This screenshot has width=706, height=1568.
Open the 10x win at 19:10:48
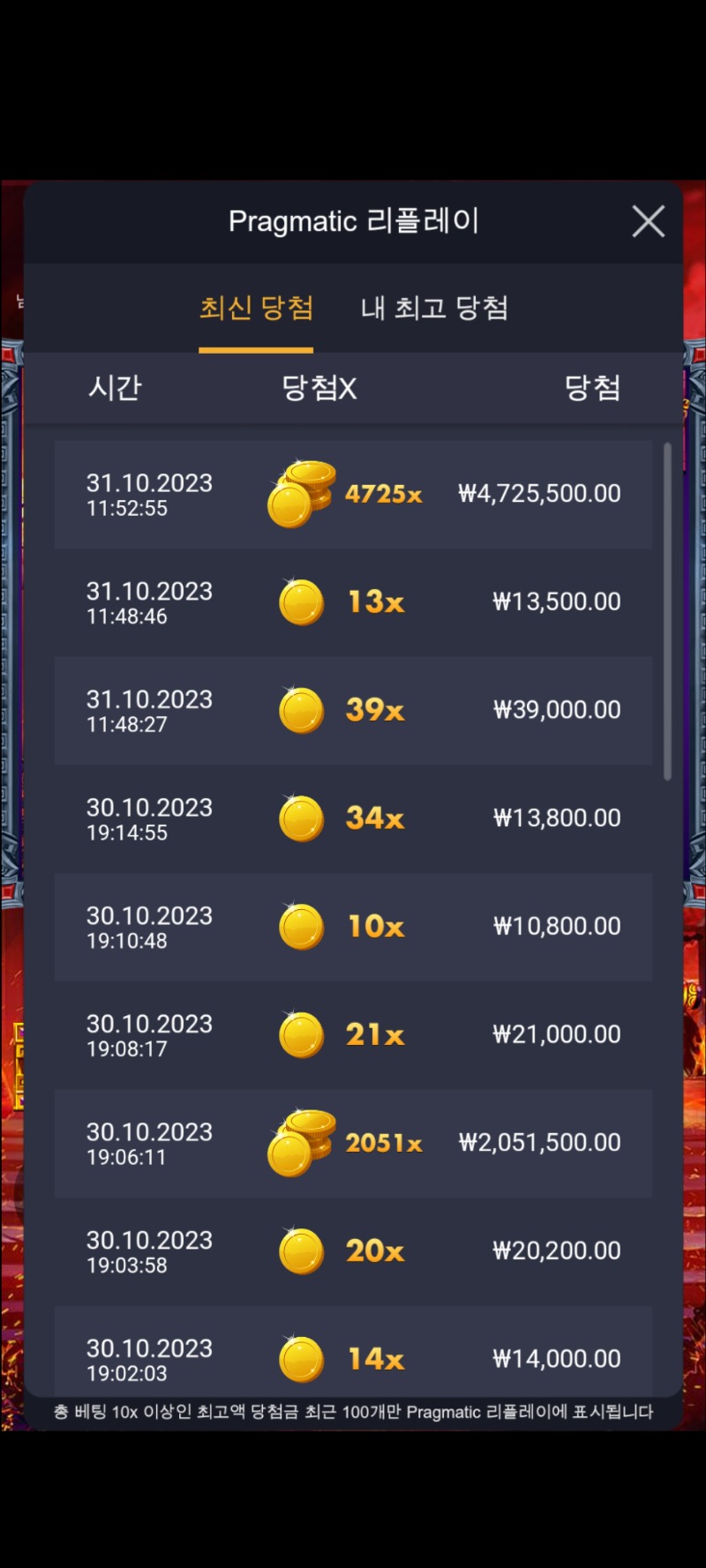point(353,927)
